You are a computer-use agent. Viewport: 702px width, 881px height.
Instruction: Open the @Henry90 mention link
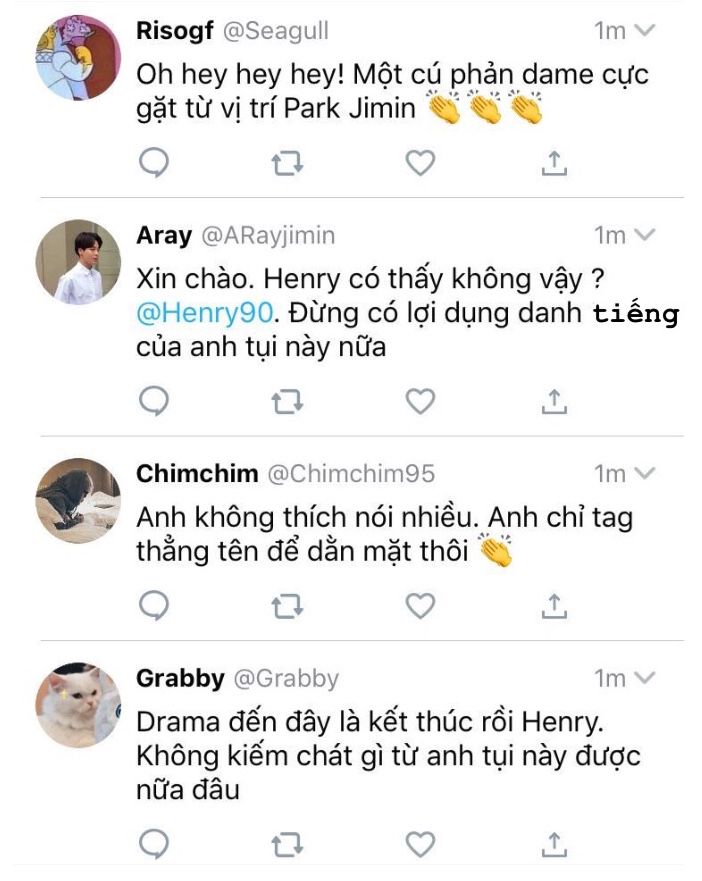[204, 312]
